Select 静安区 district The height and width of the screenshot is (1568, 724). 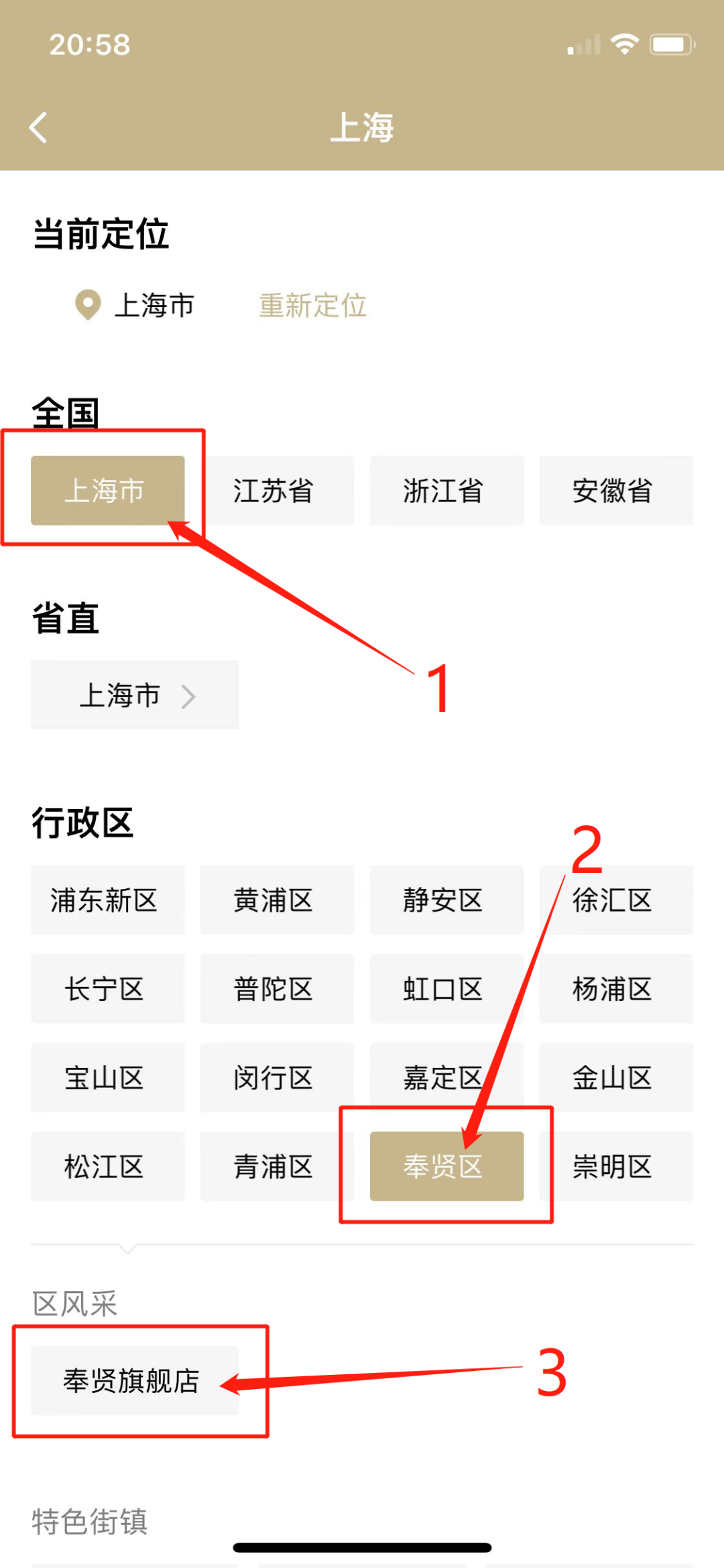click(x=446, y=900)
